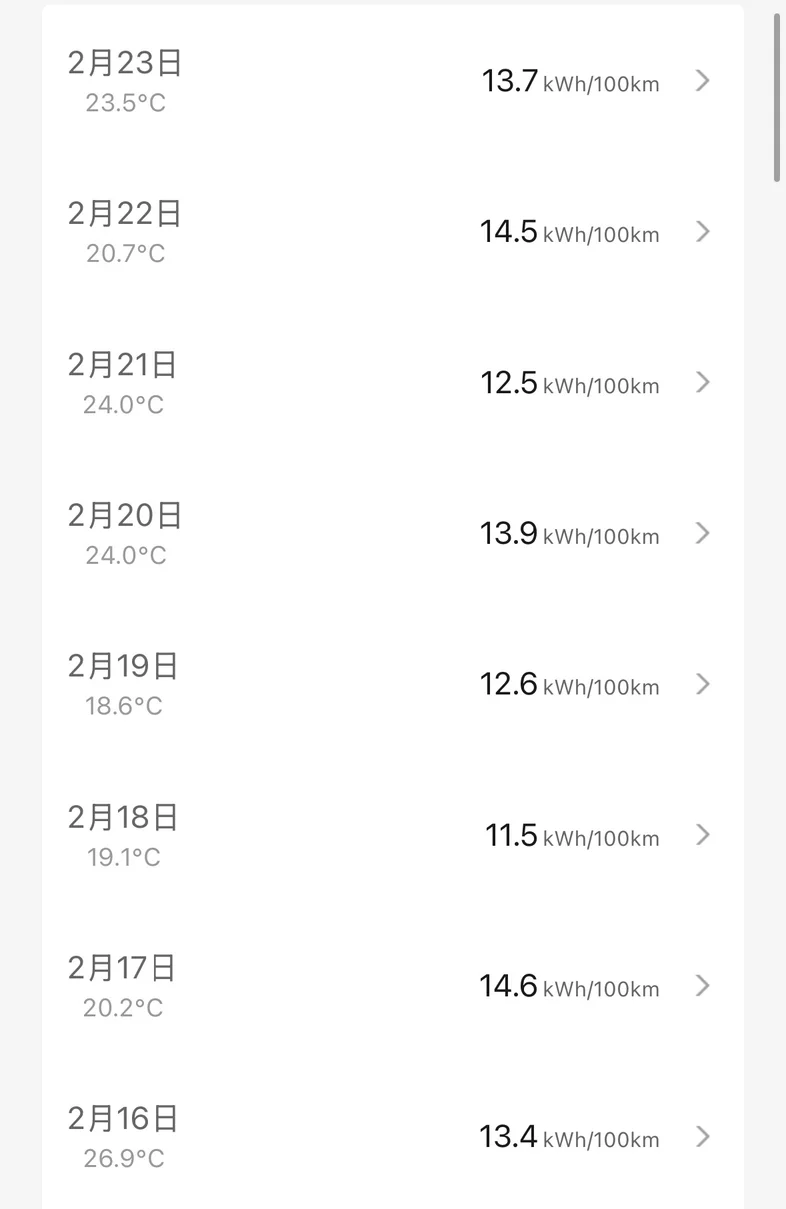Screen dimensions: 786x1209
Task: Open the 2月17日 entry showing 14.6 kWh/100km
Action: 392,986
